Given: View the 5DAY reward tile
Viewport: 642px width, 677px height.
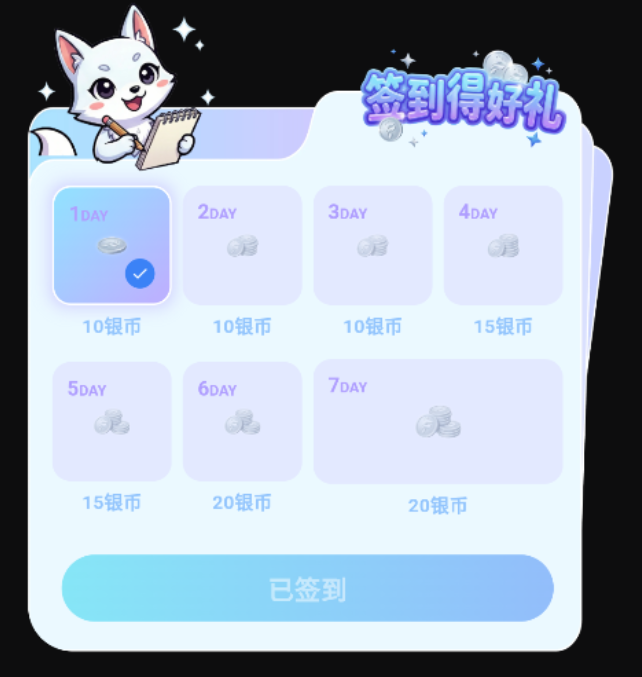Looking at the screenshot, I should (112, 421).
